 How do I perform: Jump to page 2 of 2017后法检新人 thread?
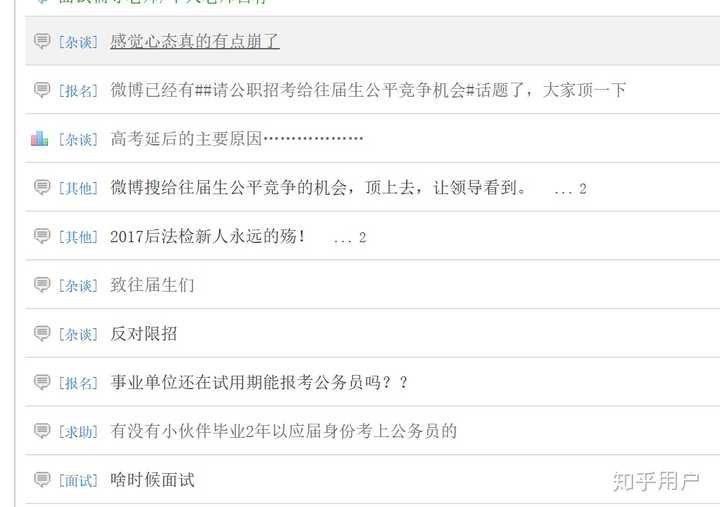(x=362, y=238)
